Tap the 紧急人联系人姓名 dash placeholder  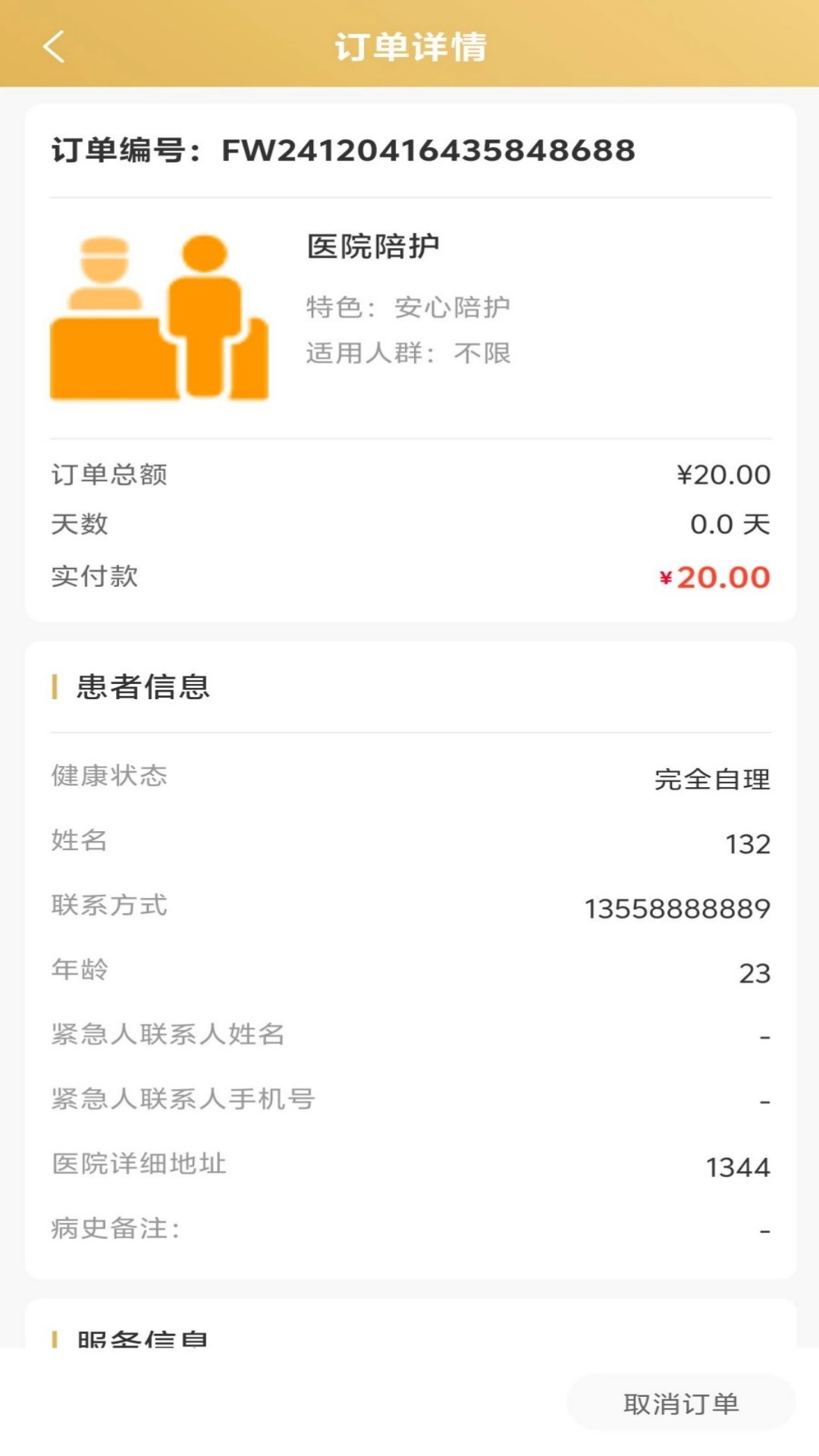762,1033
